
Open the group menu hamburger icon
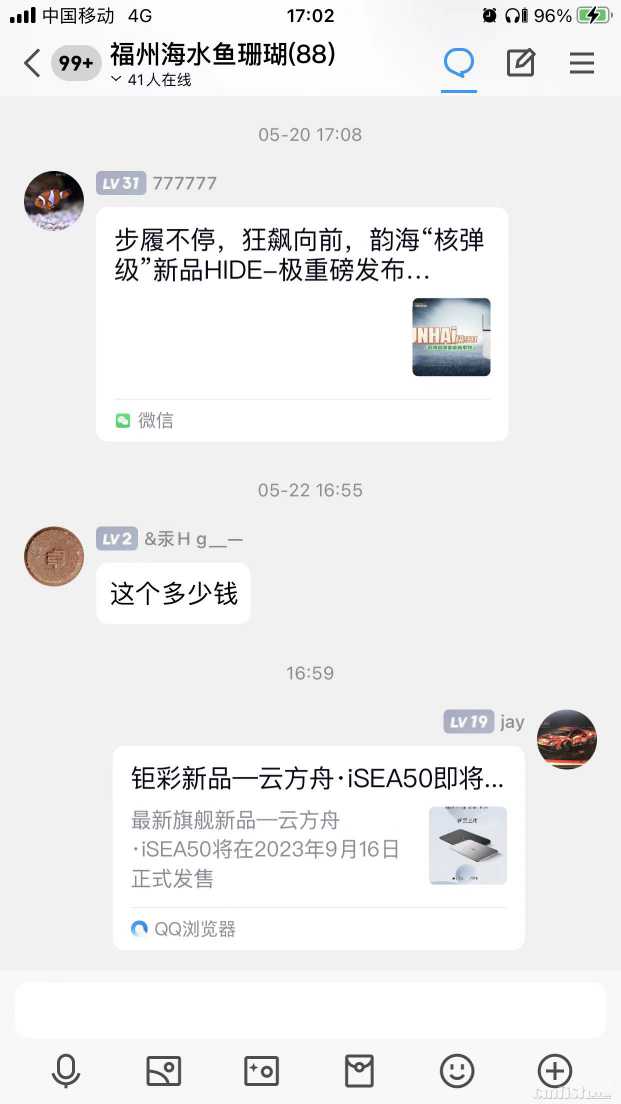(582, 64)
